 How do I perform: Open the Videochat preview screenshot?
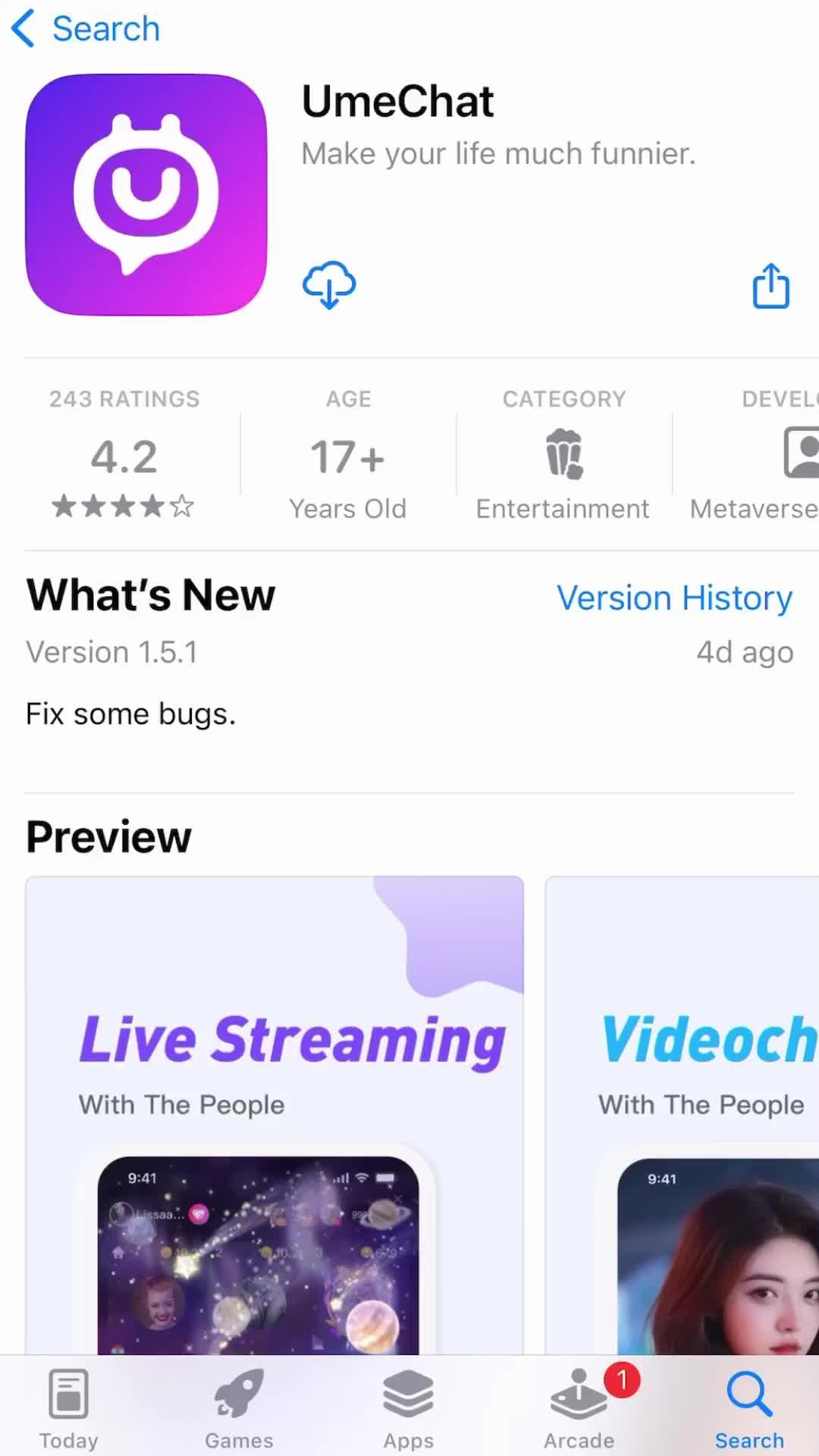click(682, 1115)
